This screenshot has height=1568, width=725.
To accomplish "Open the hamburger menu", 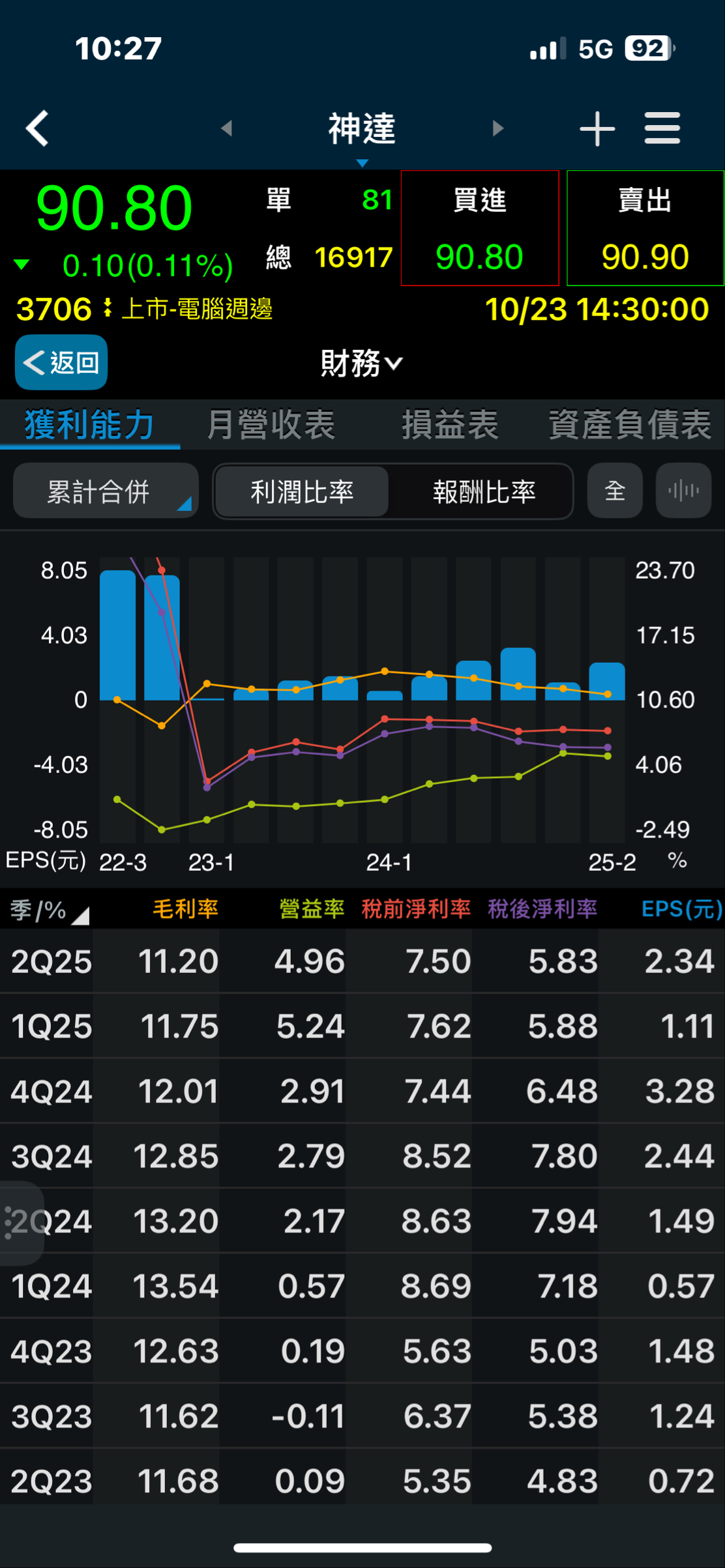I will 662,128.
